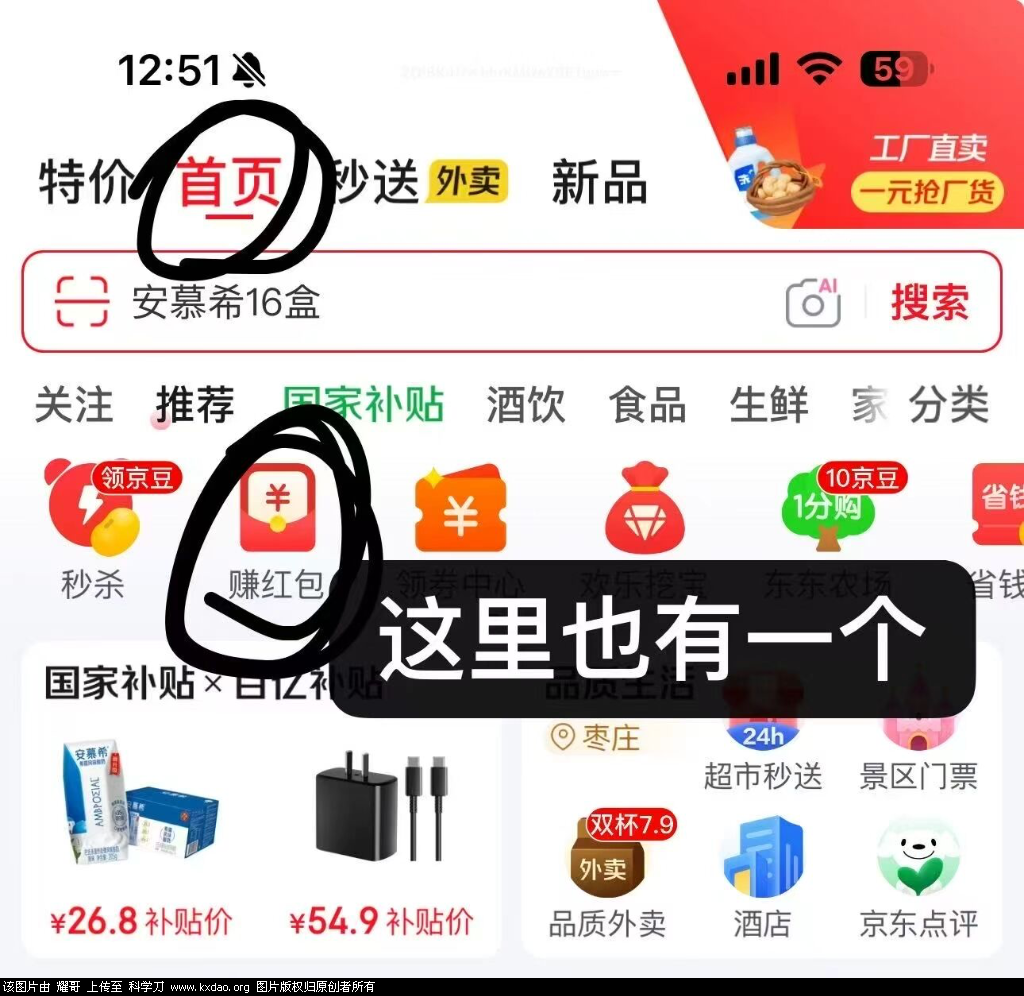Select the 关注 category tab
Image resolution: width=1024 pixels, height=996 pixels.
[x=73, y=405]
